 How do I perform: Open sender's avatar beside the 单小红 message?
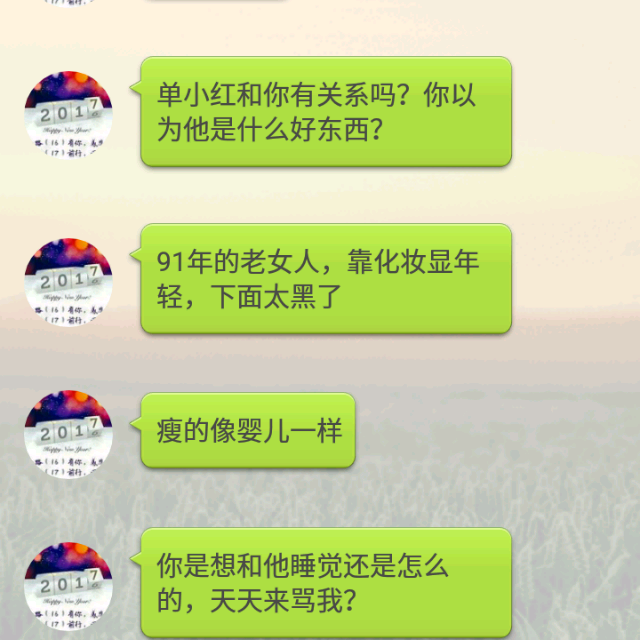(x=68, y=114)
